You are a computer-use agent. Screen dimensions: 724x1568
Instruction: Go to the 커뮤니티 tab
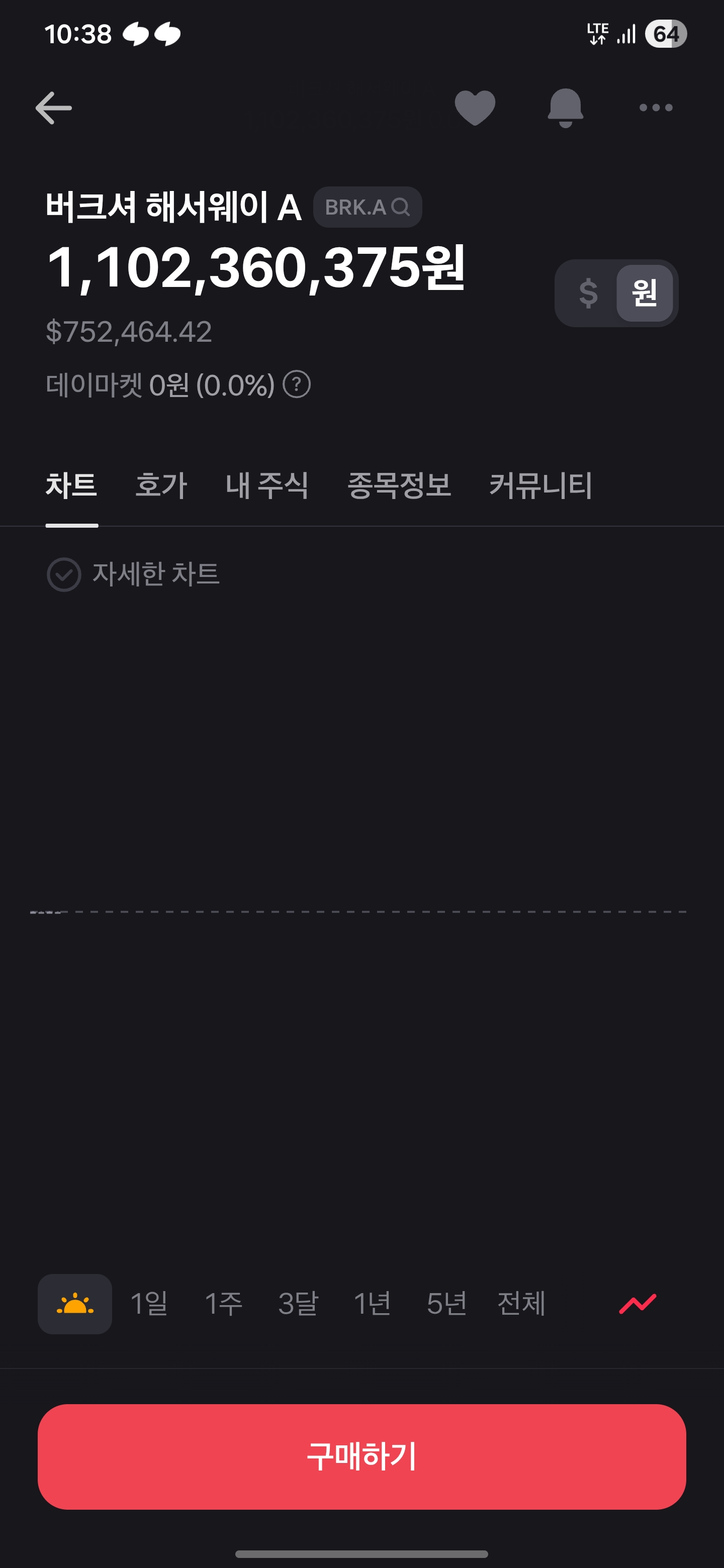(540, 486)
